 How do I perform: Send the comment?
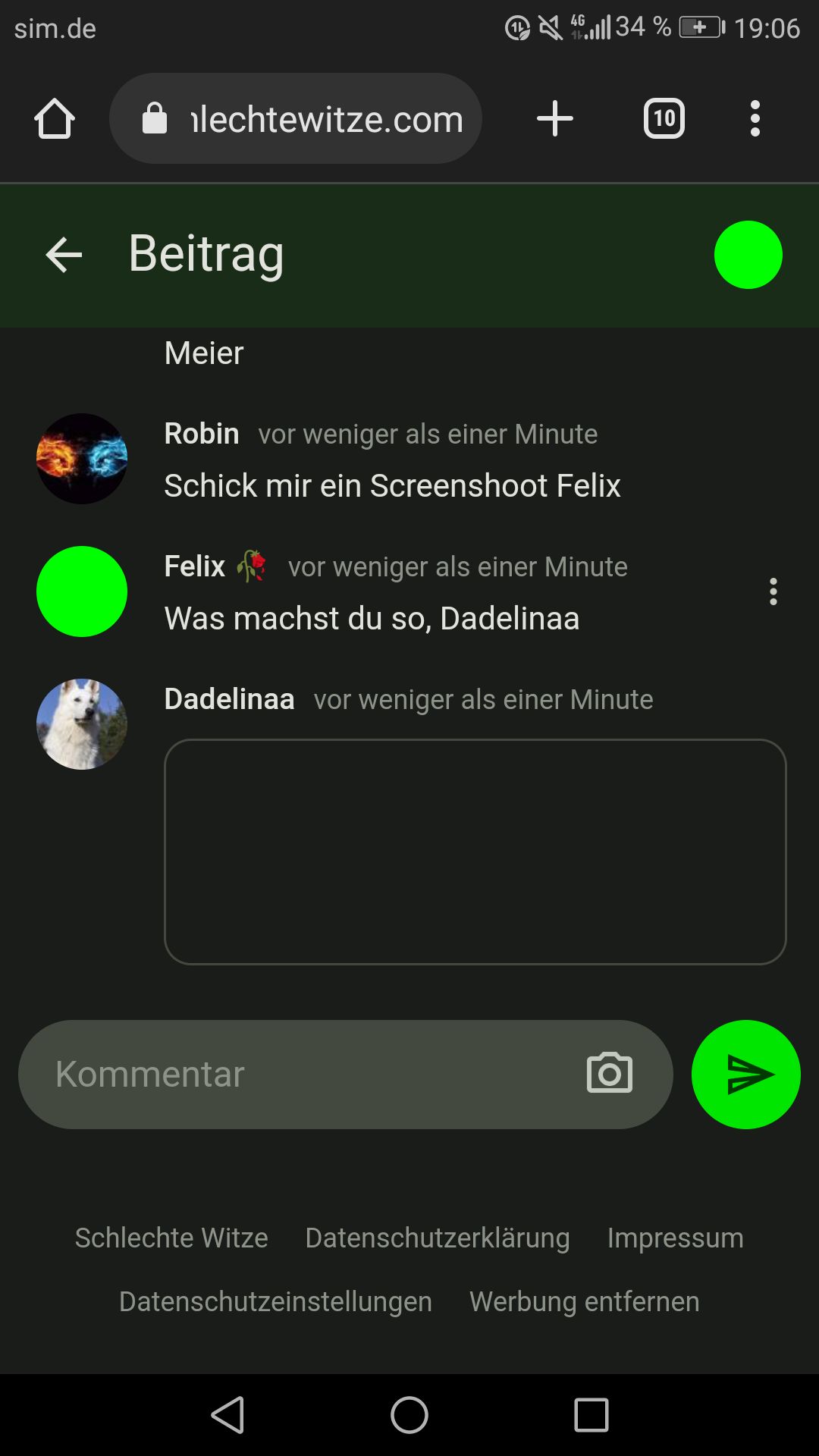coord(745,1074)
